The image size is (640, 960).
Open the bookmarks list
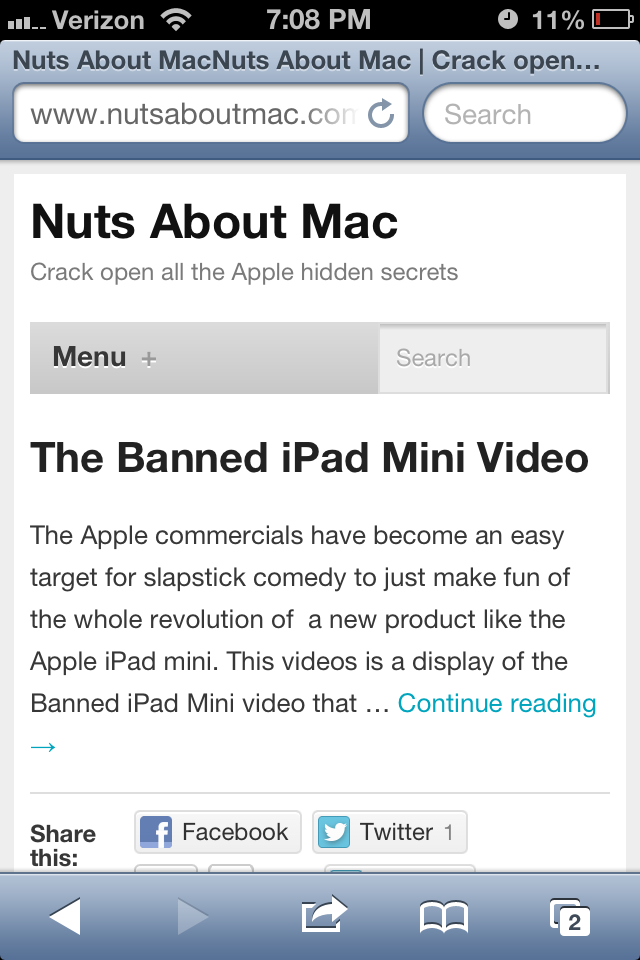443,915
